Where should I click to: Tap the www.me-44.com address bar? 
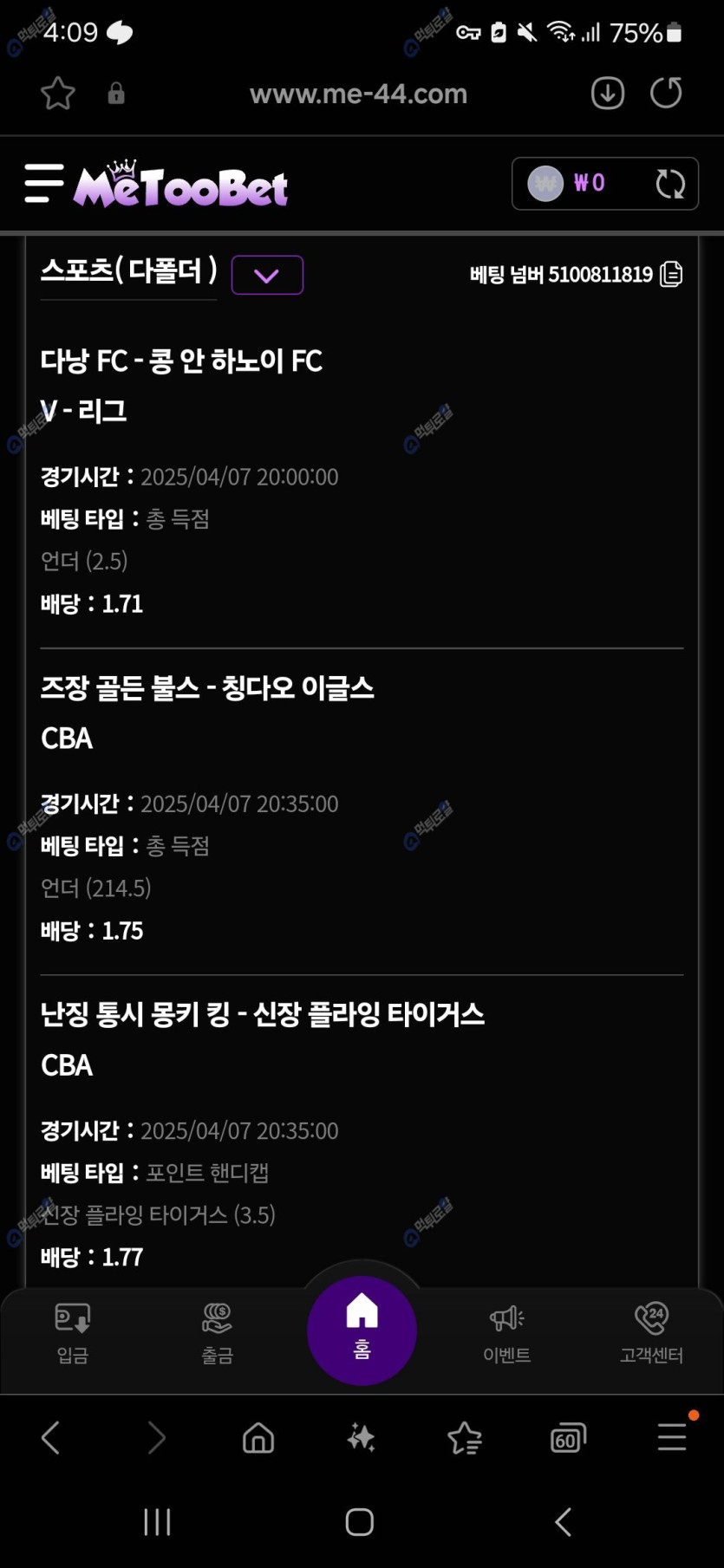358,94
